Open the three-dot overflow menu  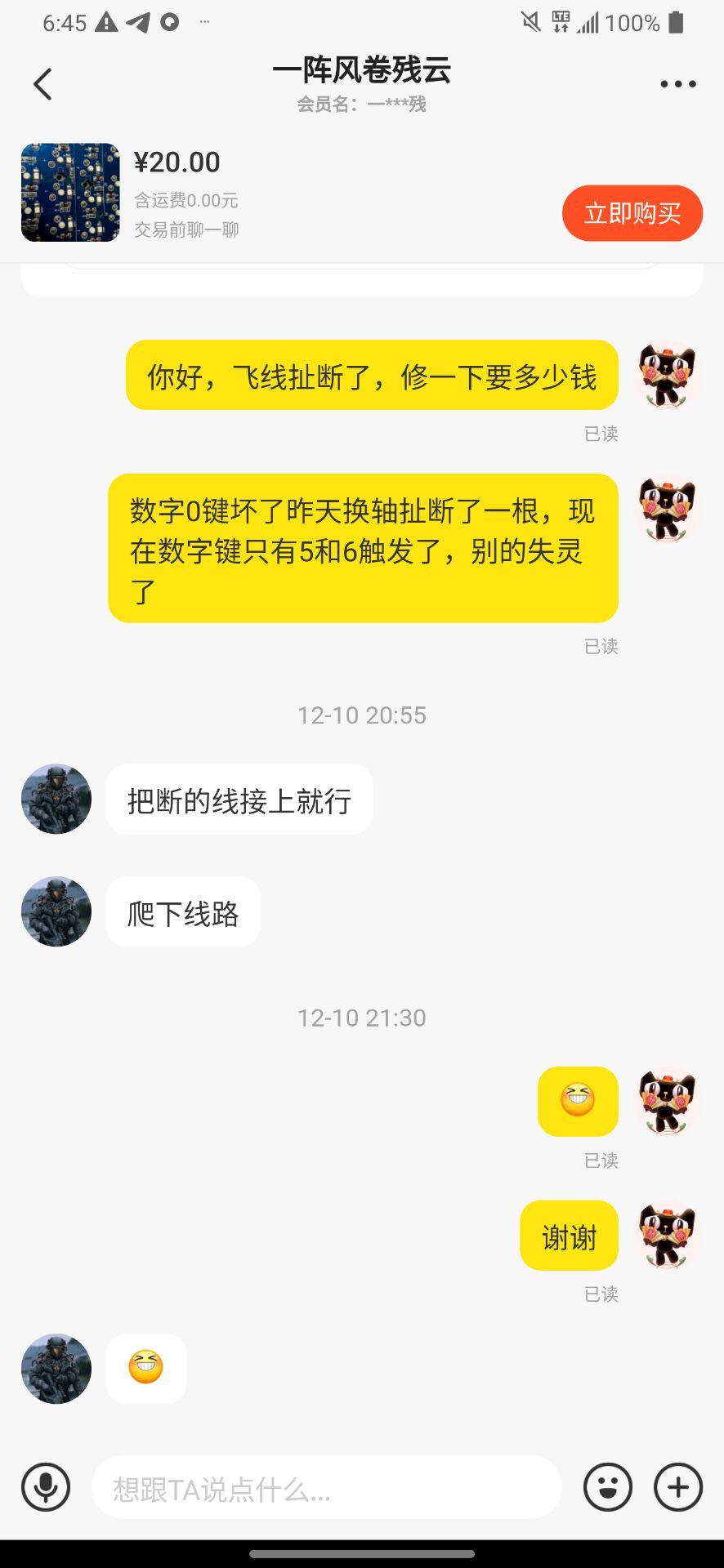pos(677,84)
